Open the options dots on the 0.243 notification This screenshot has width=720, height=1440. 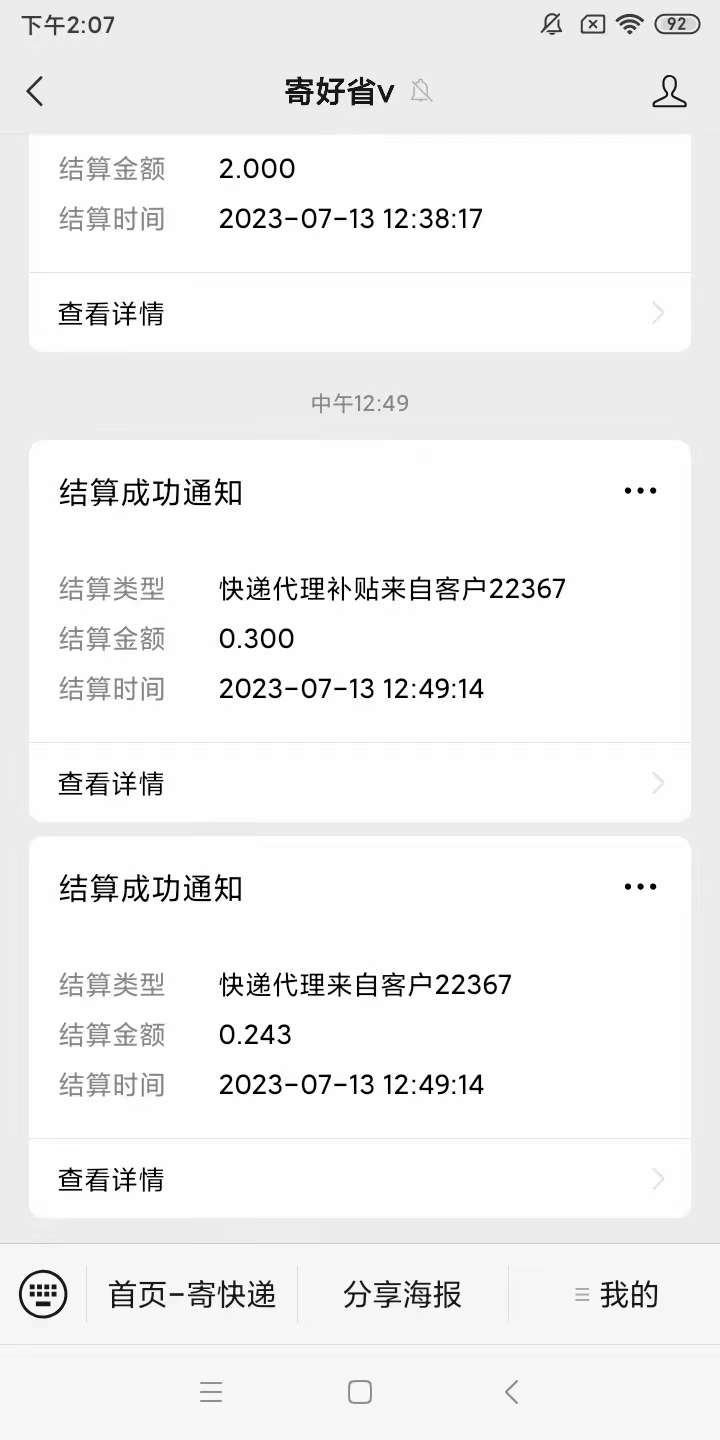(x=640, y=887)
